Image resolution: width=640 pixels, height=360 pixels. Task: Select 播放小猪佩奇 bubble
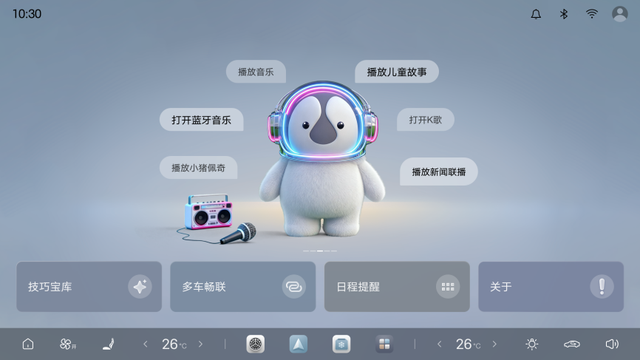[x=198, y=167]
